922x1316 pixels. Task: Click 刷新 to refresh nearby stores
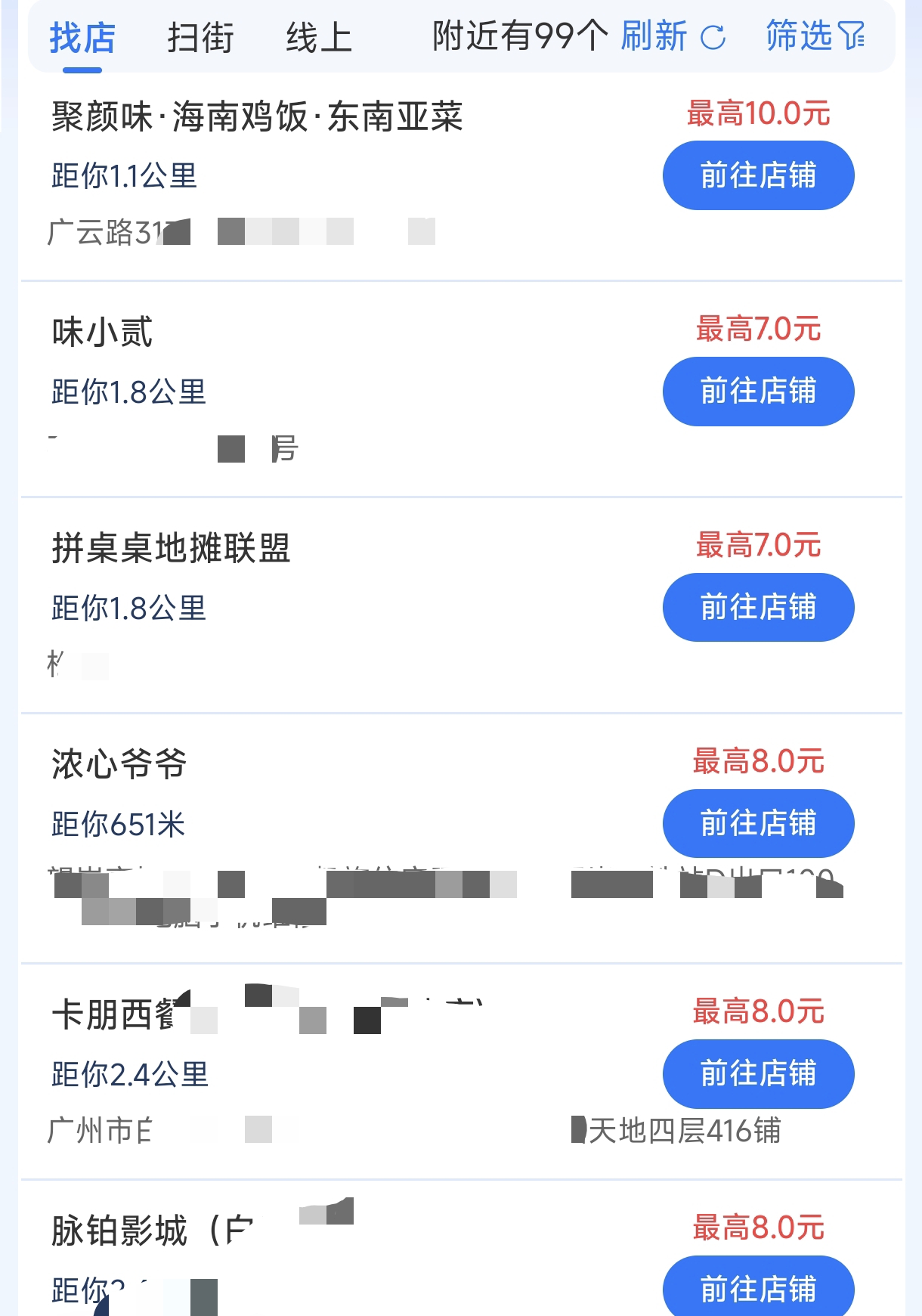pyautogui.click(x=653, y=36)
